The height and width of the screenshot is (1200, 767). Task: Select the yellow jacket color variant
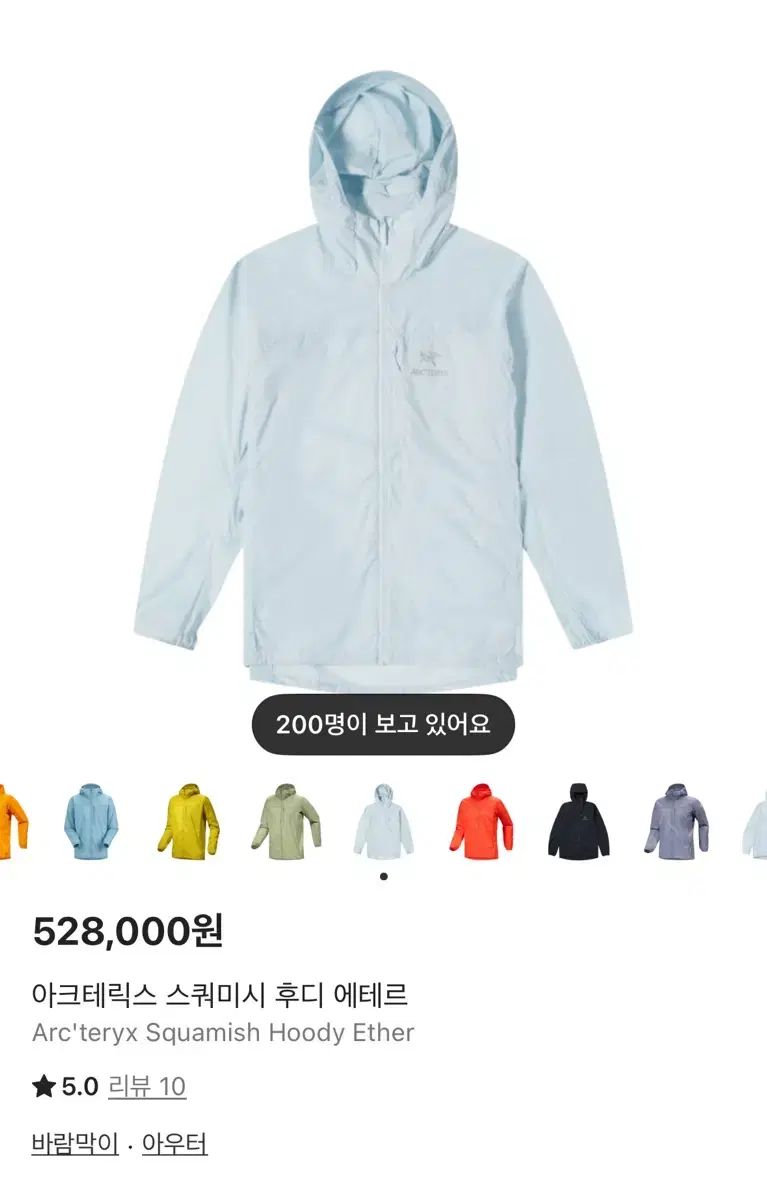click(x=188, y=821)
